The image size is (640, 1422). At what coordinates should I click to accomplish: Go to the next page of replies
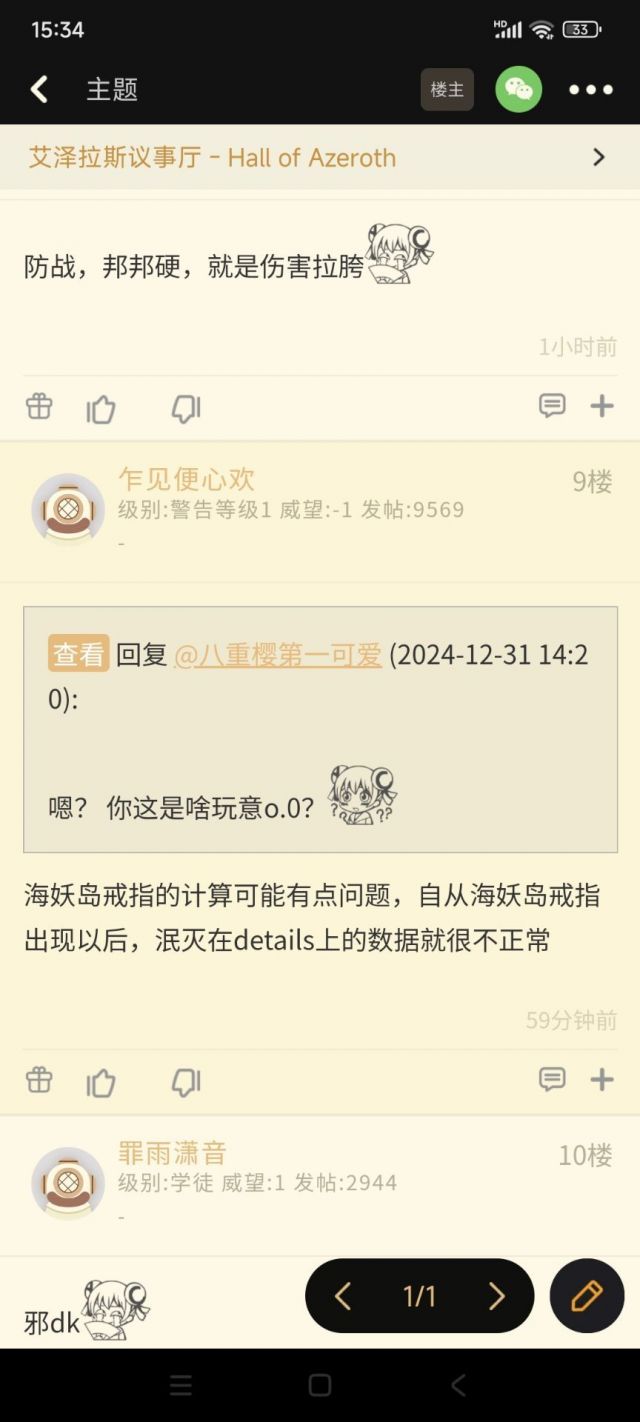click(496, 1296)
